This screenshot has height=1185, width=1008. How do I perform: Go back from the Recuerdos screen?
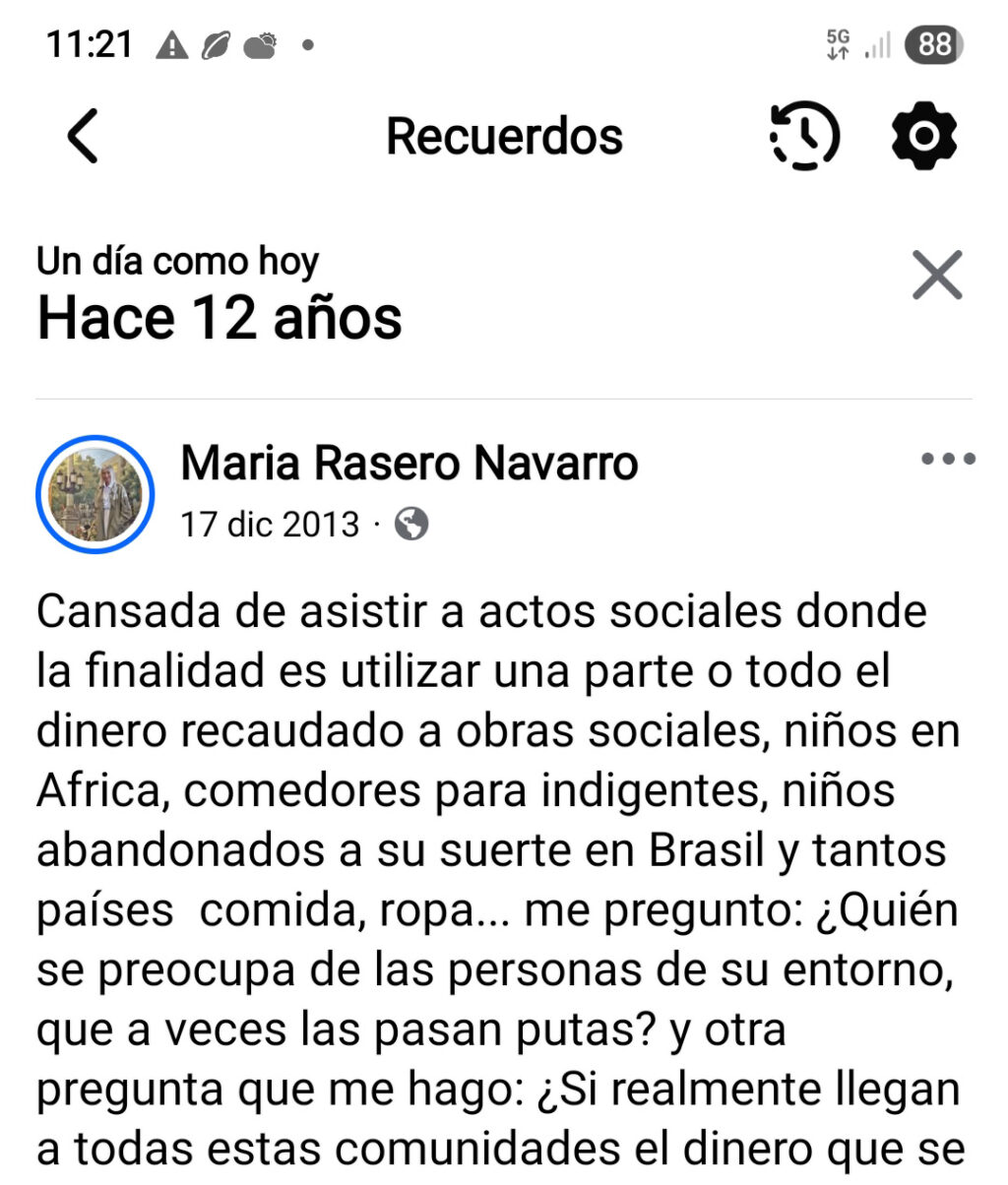(84, 136)
